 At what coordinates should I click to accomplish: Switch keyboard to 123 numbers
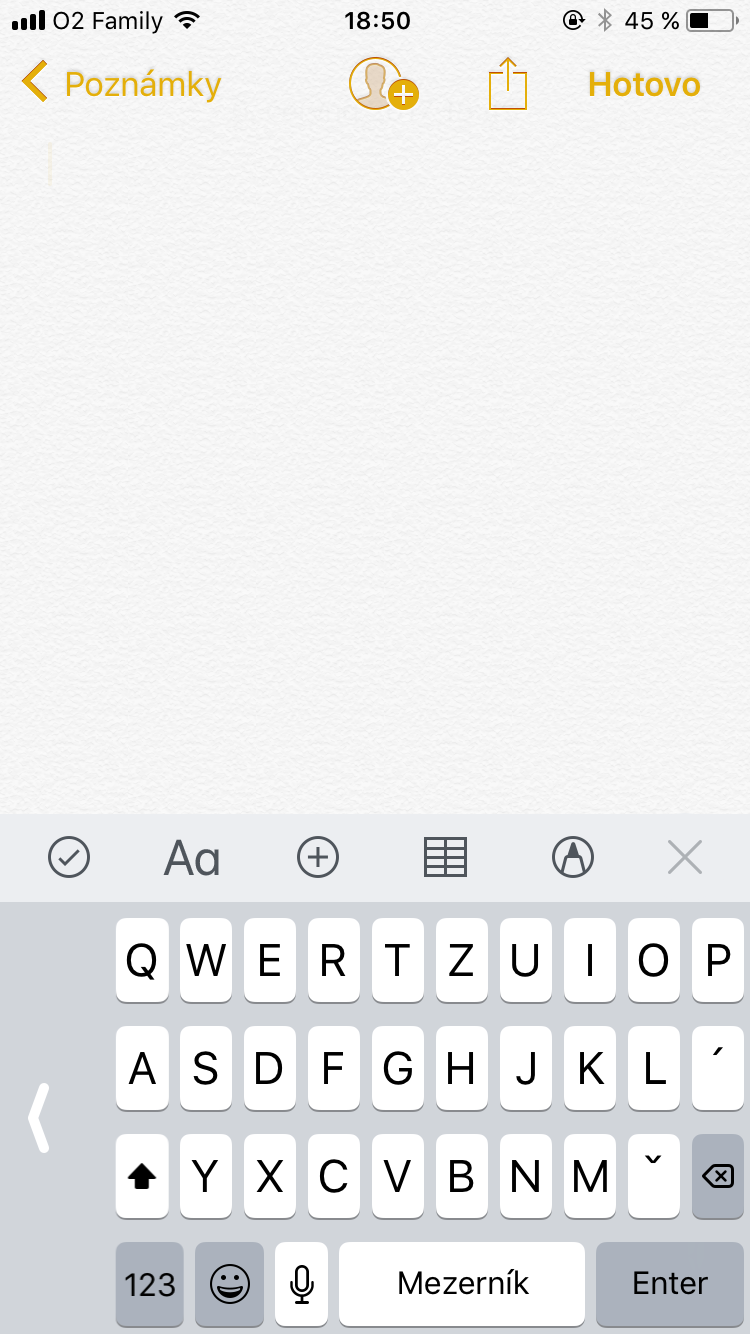click(x=150, y=1284)
